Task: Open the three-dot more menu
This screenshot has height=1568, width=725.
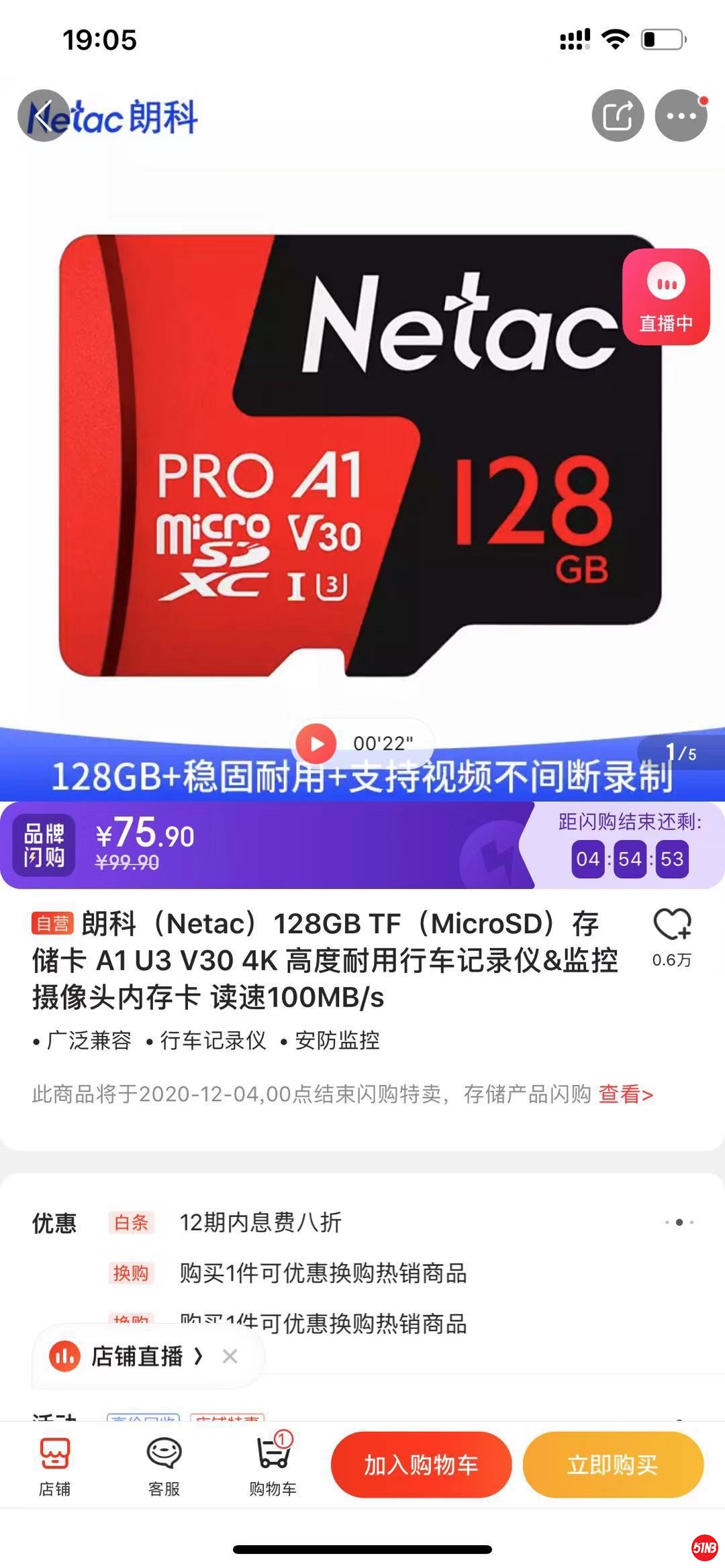Action: (681, 116)
